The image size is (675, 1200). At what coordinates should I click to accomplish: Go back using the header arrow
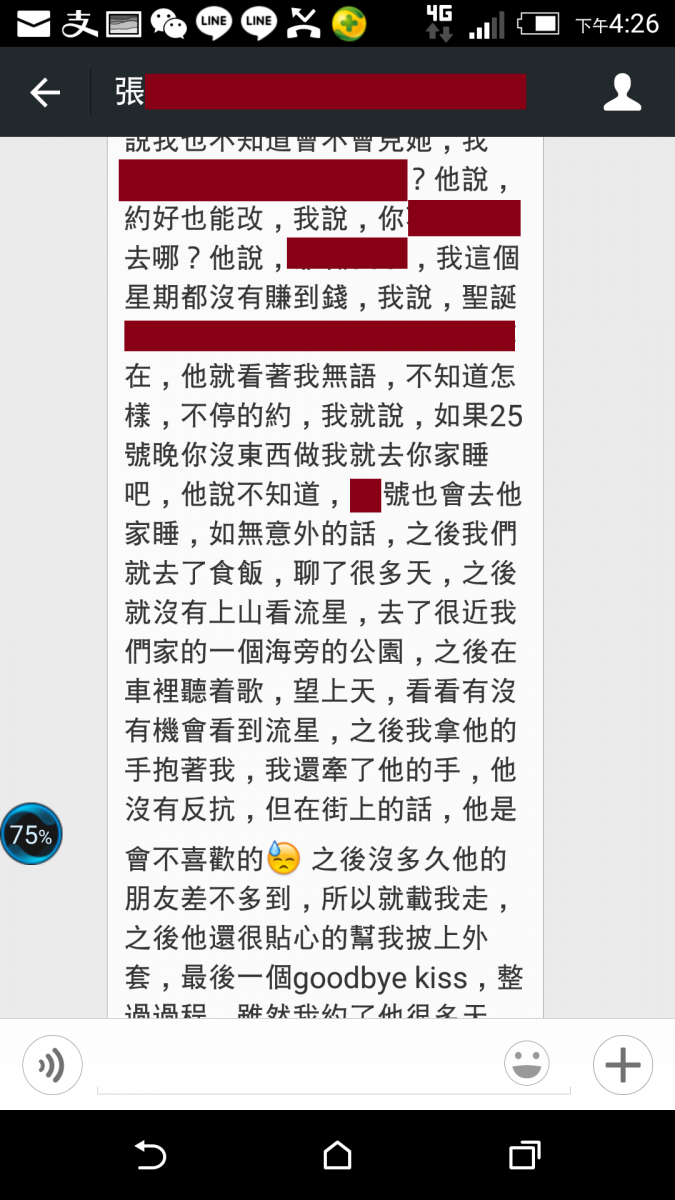pyautogui.click(x=45, y=93)
